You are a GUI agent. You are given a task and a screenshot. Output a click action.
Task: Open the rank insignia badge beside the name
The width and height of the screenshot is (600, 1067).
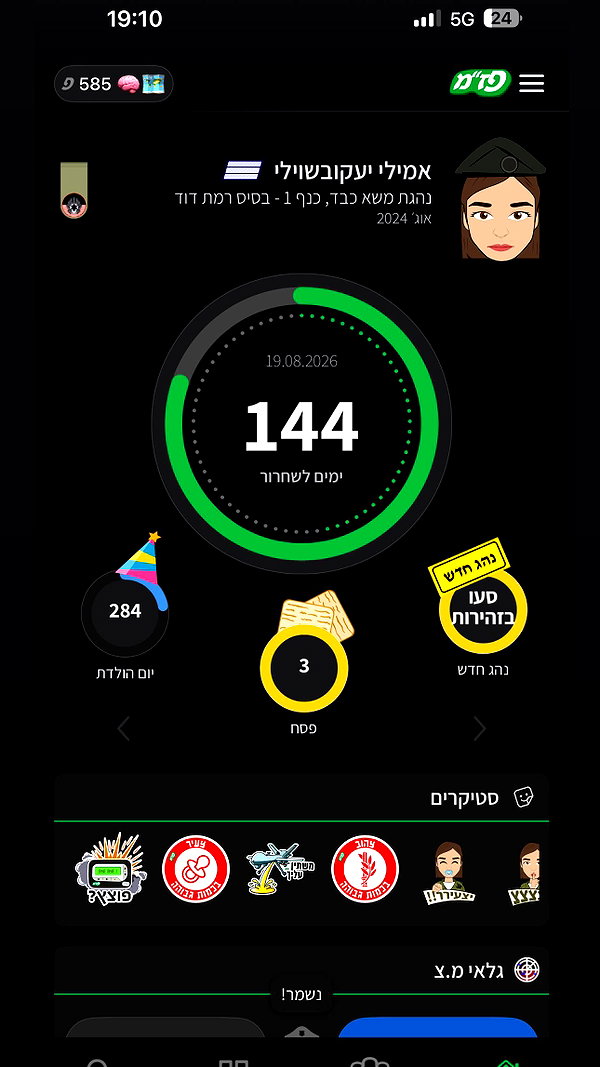pyautogui.click(x=242, y=170)
